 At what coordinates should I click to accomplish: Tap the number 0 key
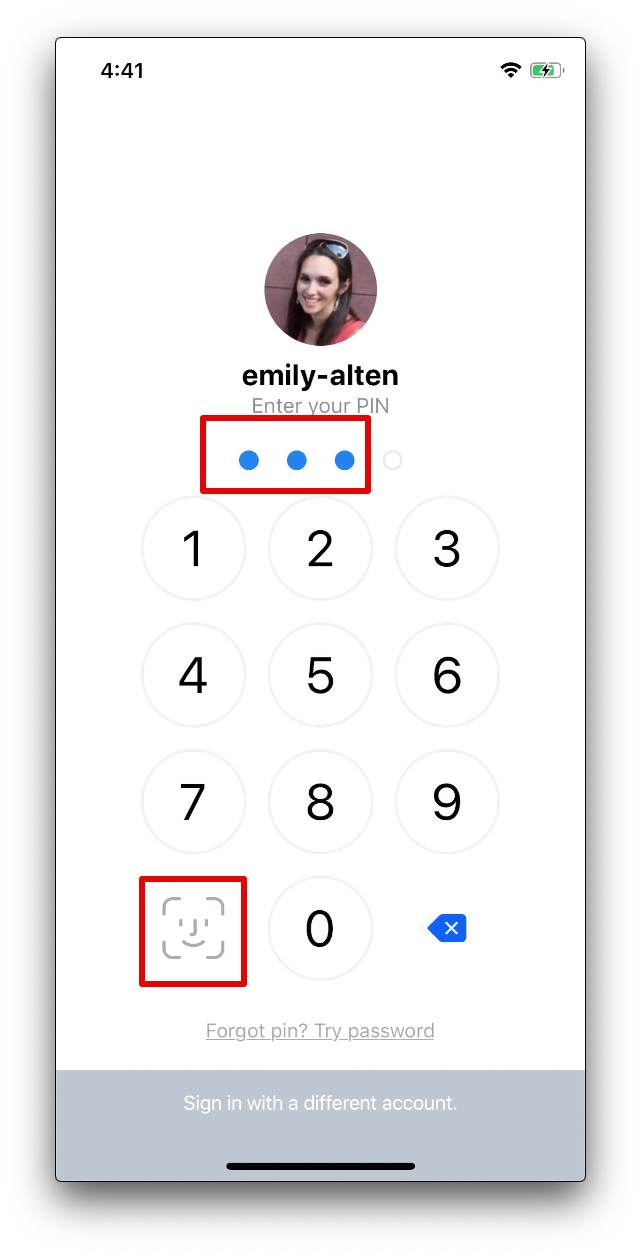point(320,929)
